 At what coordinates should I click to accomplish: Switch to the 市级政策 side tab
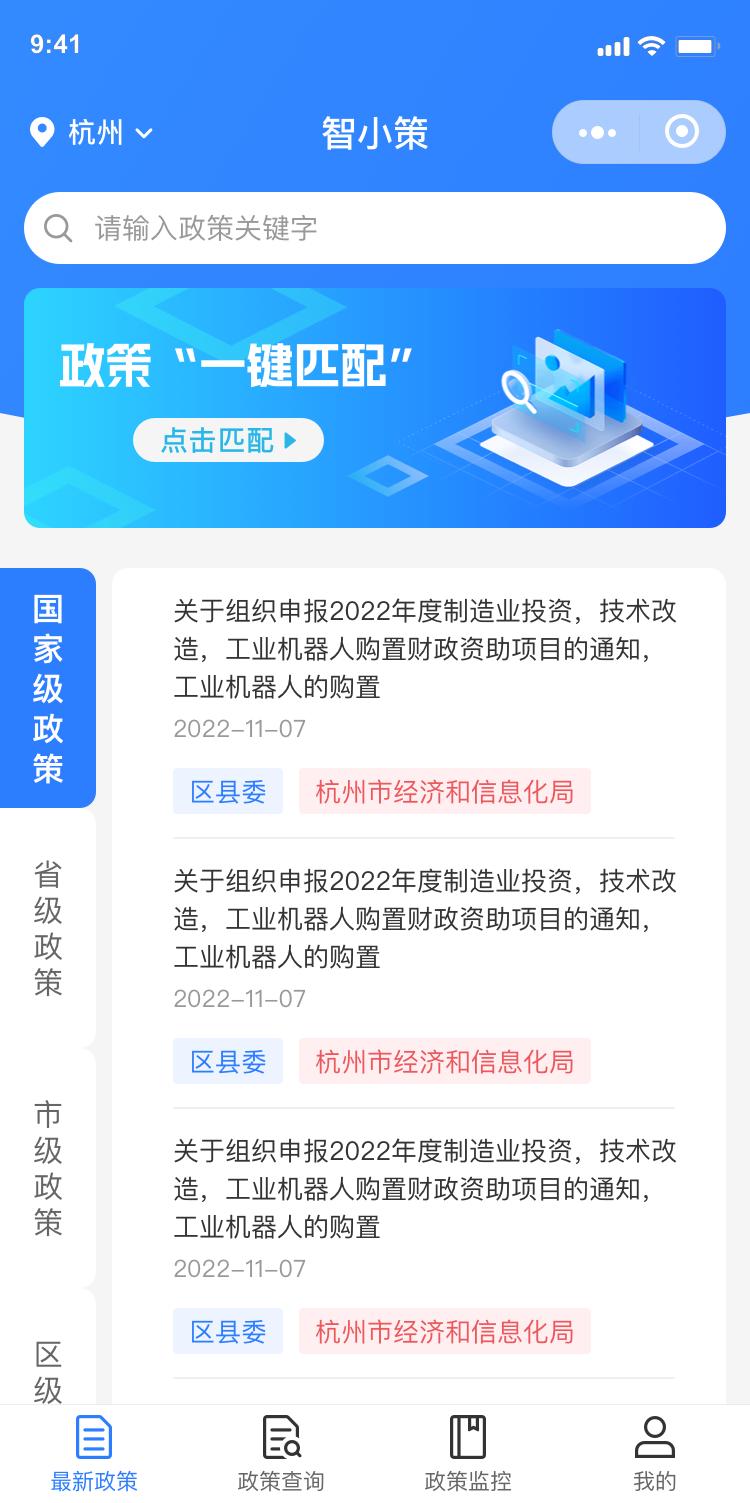[x=48, y=1168]
